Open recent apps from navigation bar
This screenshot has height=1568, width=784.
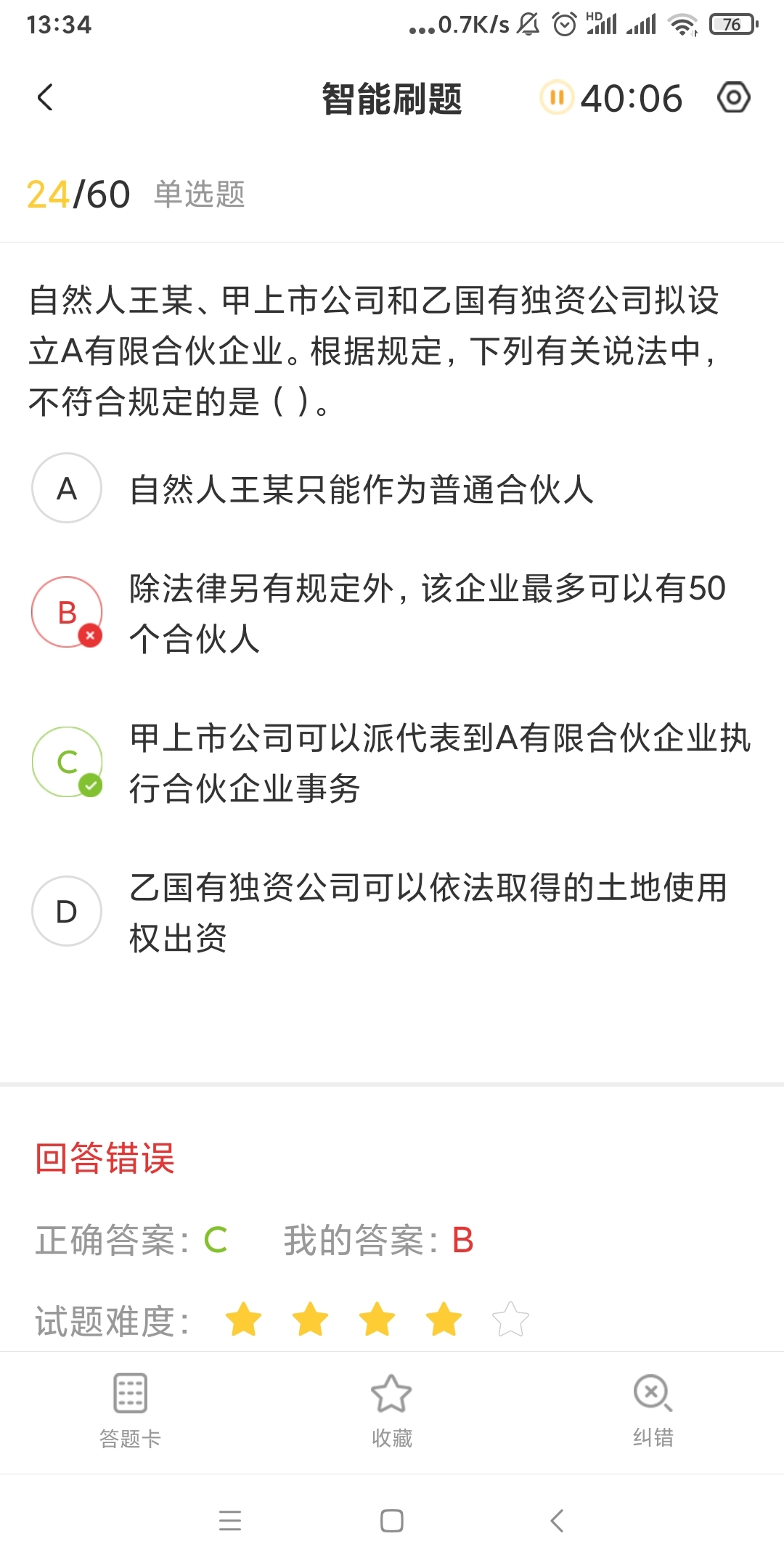pyautogui.click(x=230, y=1521)
